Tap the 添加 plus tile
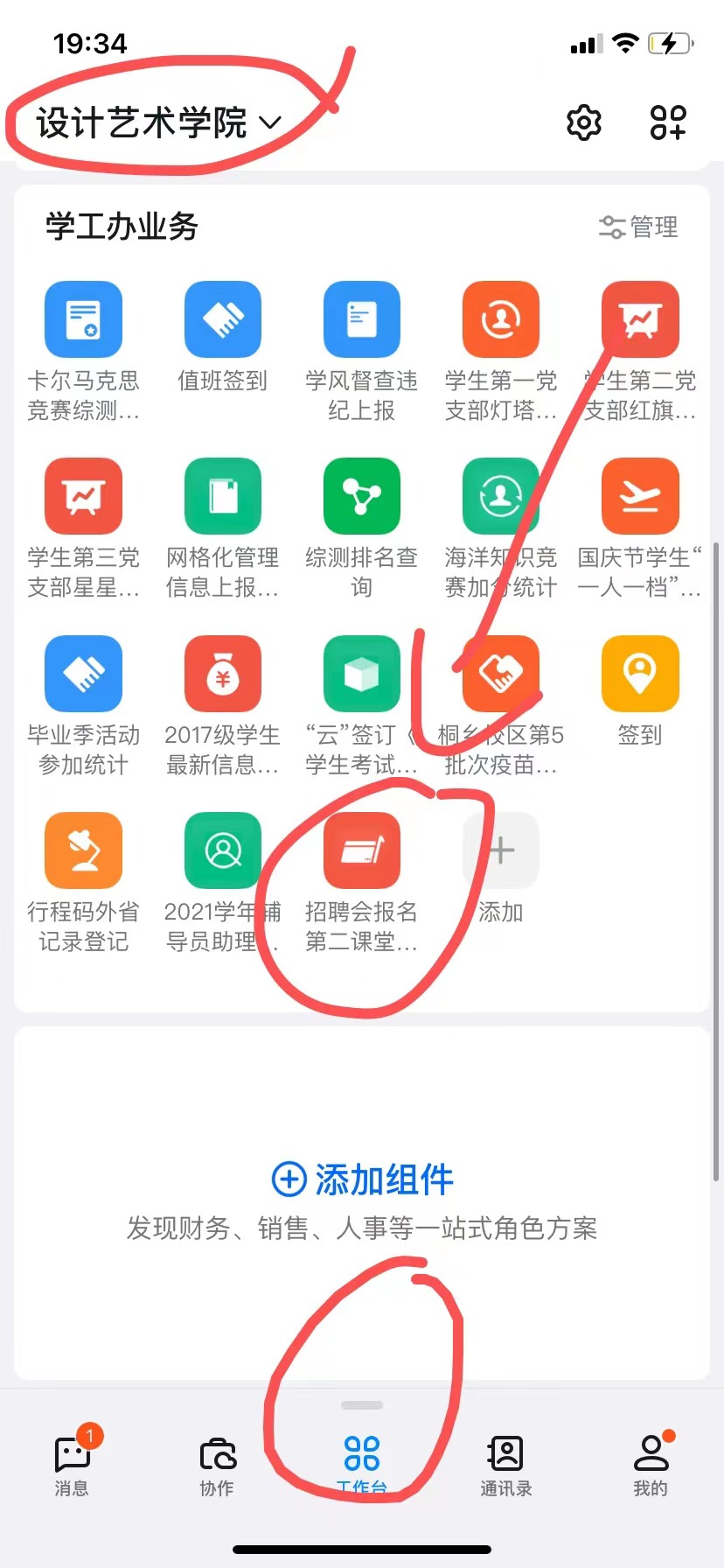 click(500, 850)
